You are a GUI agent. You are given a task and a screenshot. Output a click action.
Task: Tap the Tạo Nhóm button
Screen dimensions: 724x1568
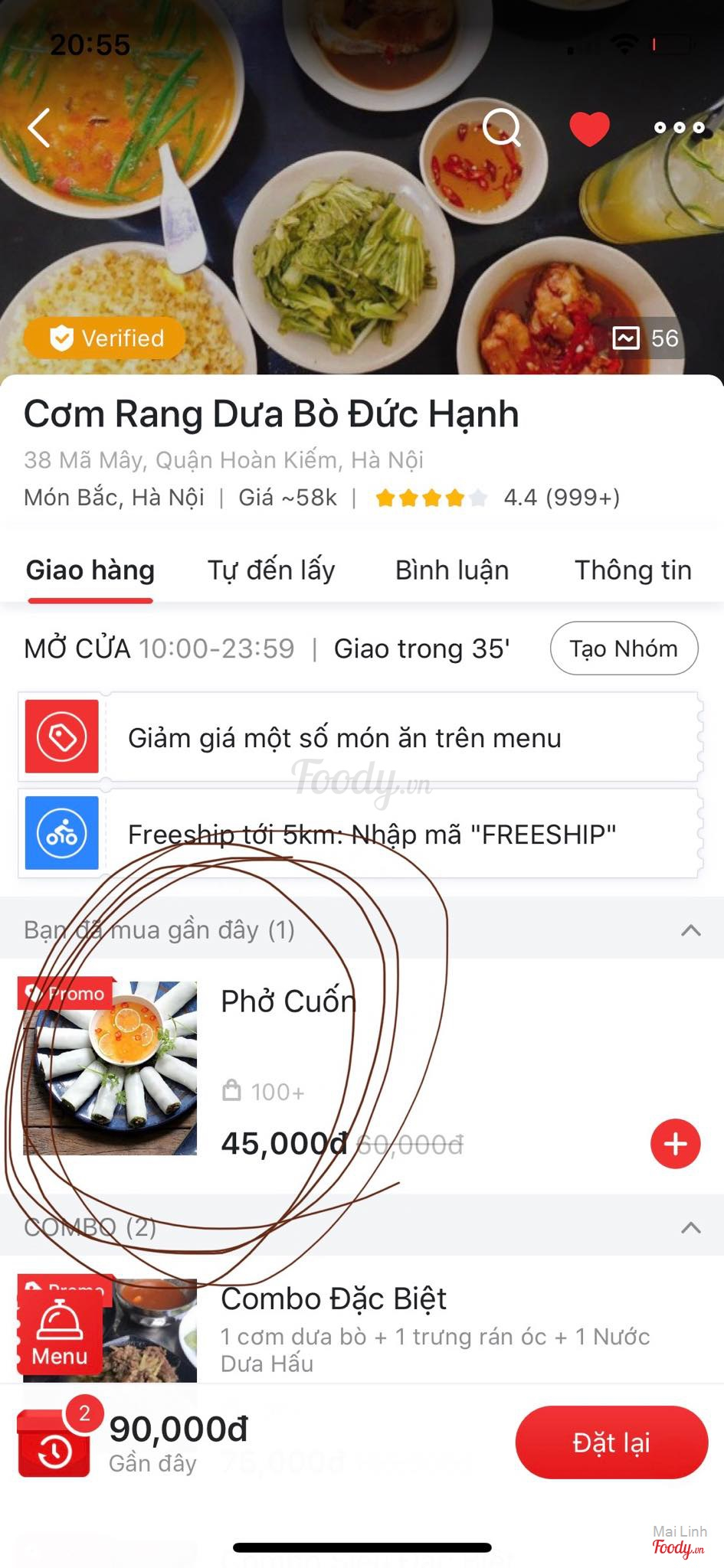[624, 648]
